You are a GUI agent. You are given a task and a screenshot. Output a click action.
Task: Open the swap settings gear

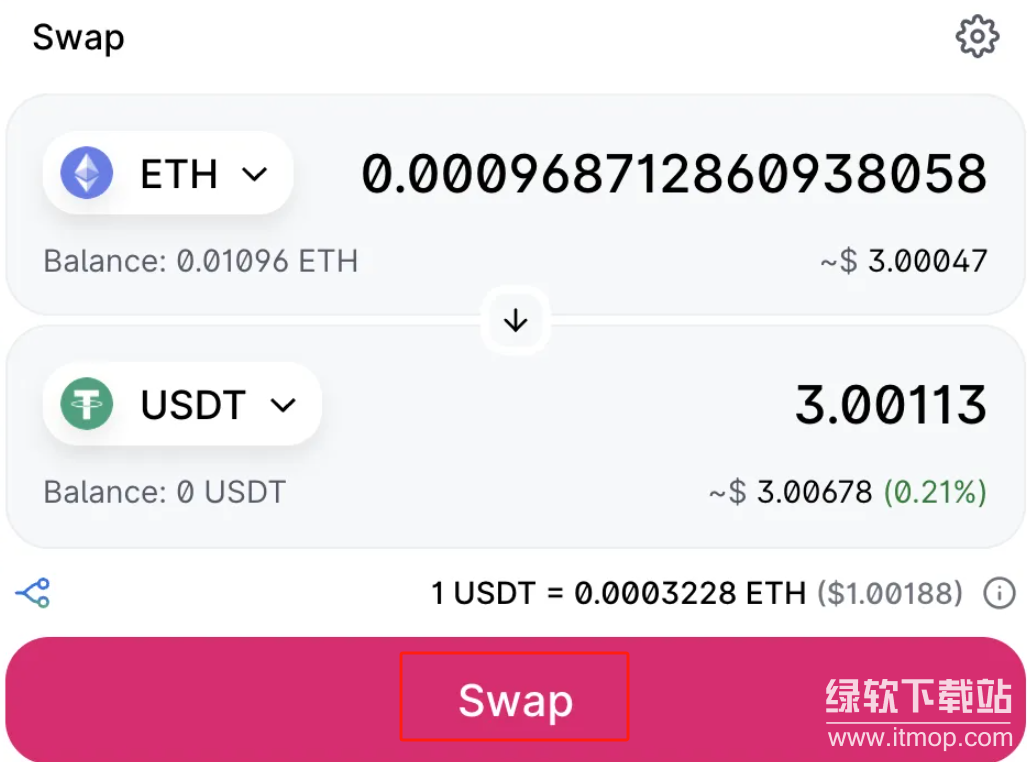pyautogui.click(x=976, y=37)
